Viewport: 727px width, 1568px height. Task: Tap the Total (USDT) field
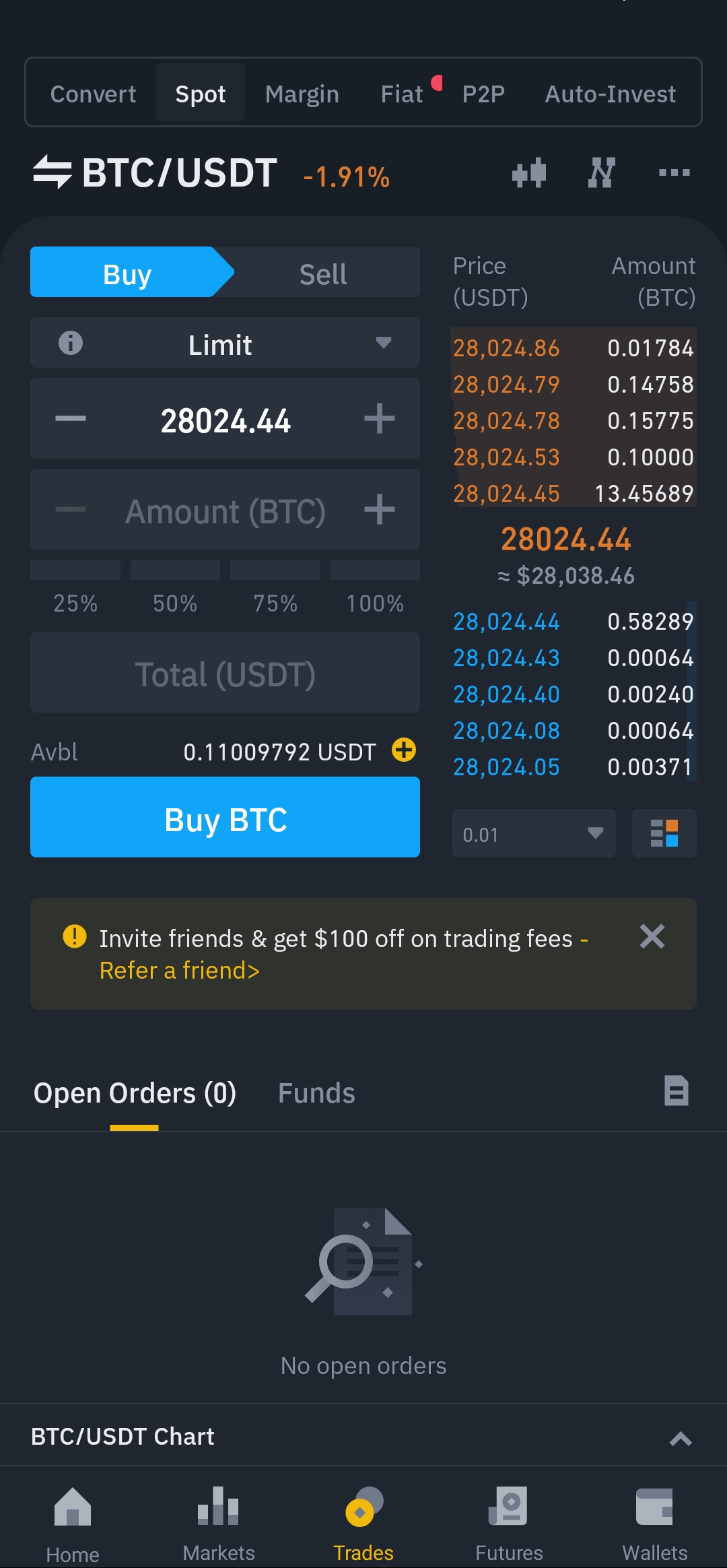tap(225, 673)
